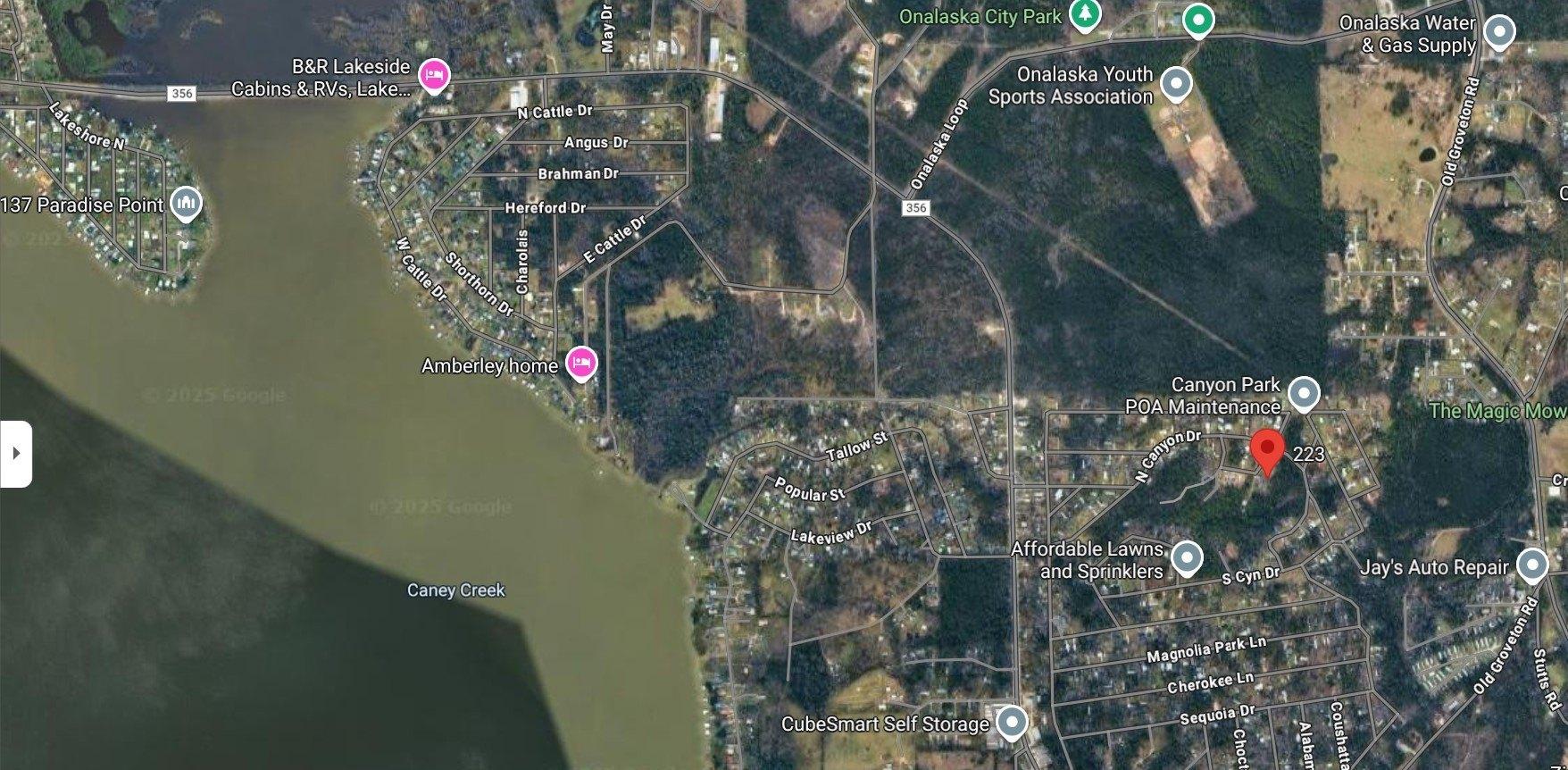This screenshot has width=1568, height=770.
Task: Open the Onalaska City Park pin
Action: point(1085,14)
